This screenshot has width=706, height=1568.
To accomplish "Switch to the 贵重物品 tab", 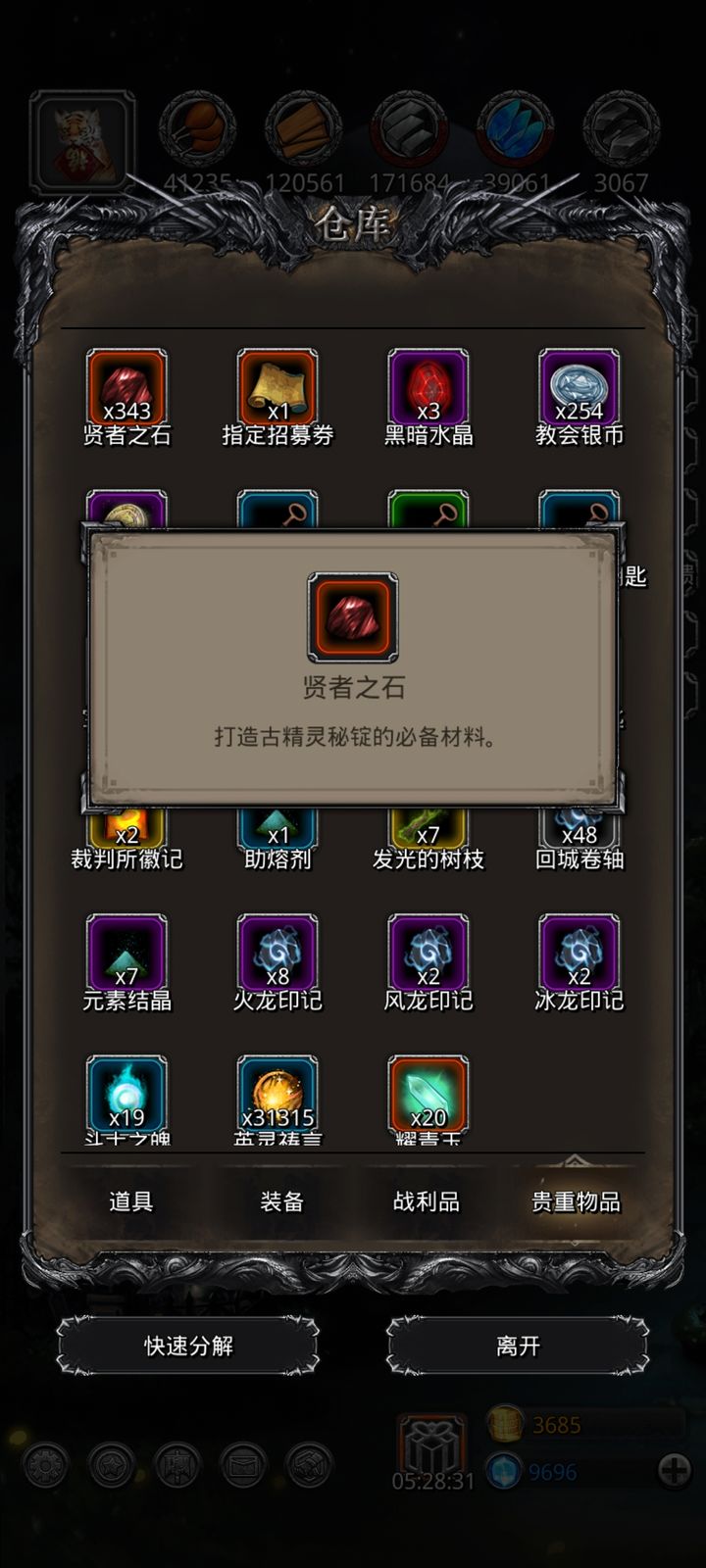I will pyautogui.click(x=576, y=1201).
